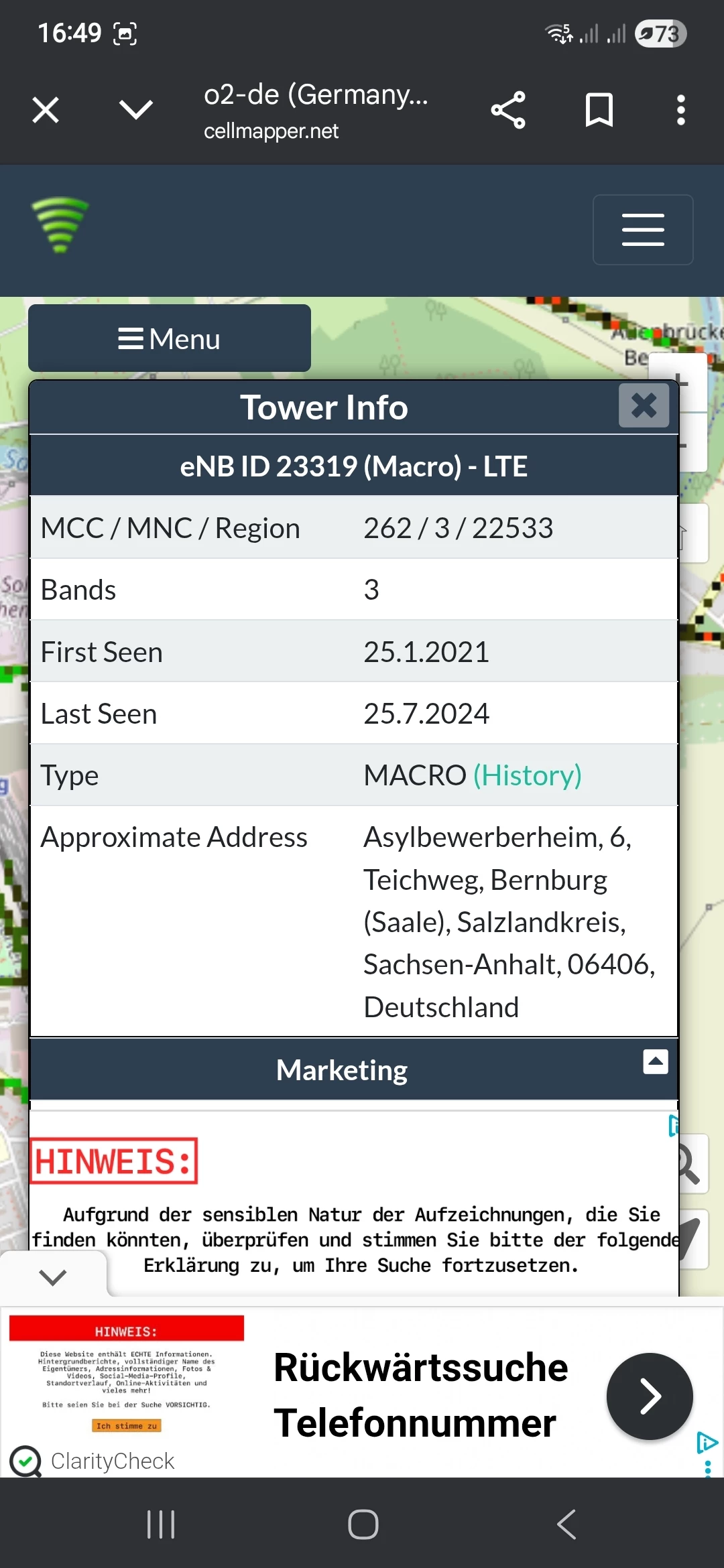Viewport: 724px width, 1568px height.
Task: Close the Tower Info panel
Action: pyautogui.click(x=644, y=405)
